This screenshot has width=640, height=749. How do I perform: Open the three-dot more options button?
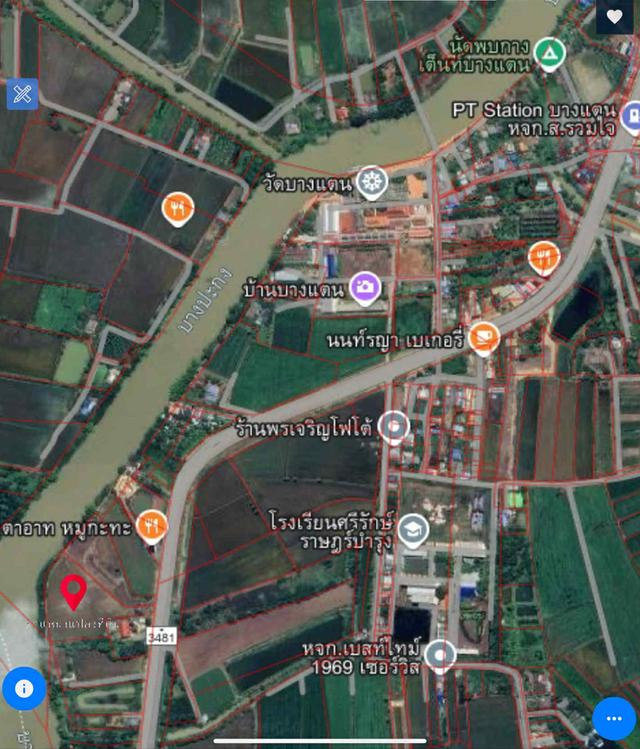(x=614, y=718)
